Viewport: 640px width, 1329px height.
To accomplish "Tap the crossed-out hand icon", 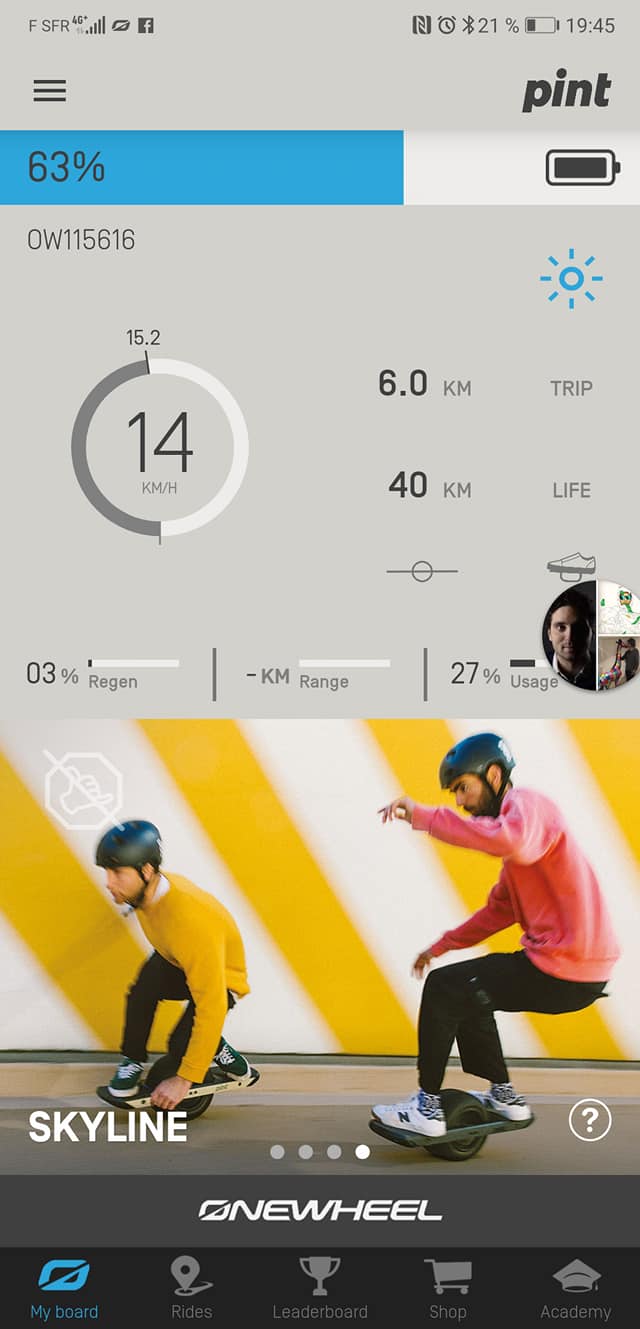I will [x=83, y=790].
